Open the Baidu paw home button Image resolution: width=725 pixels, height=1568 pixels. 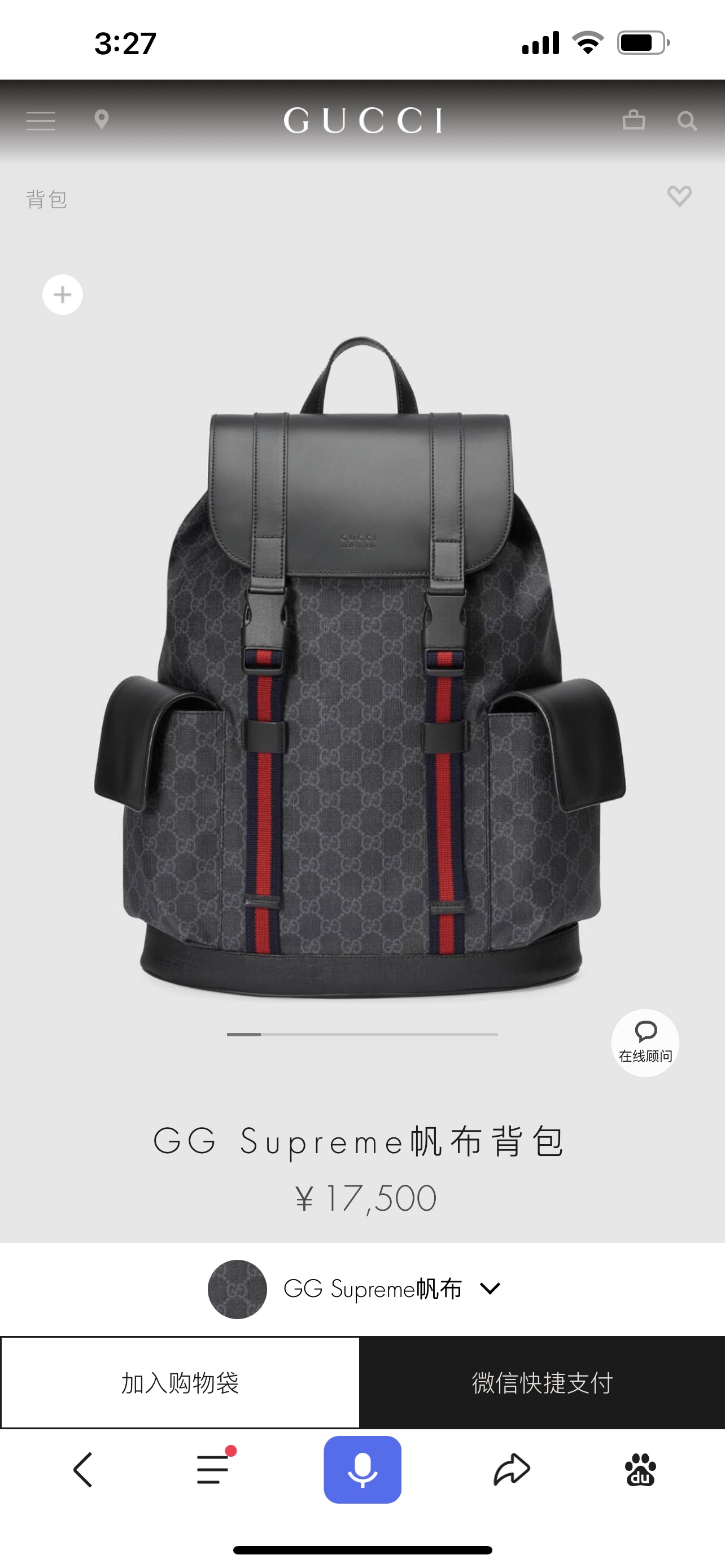tap(640, 1470)
